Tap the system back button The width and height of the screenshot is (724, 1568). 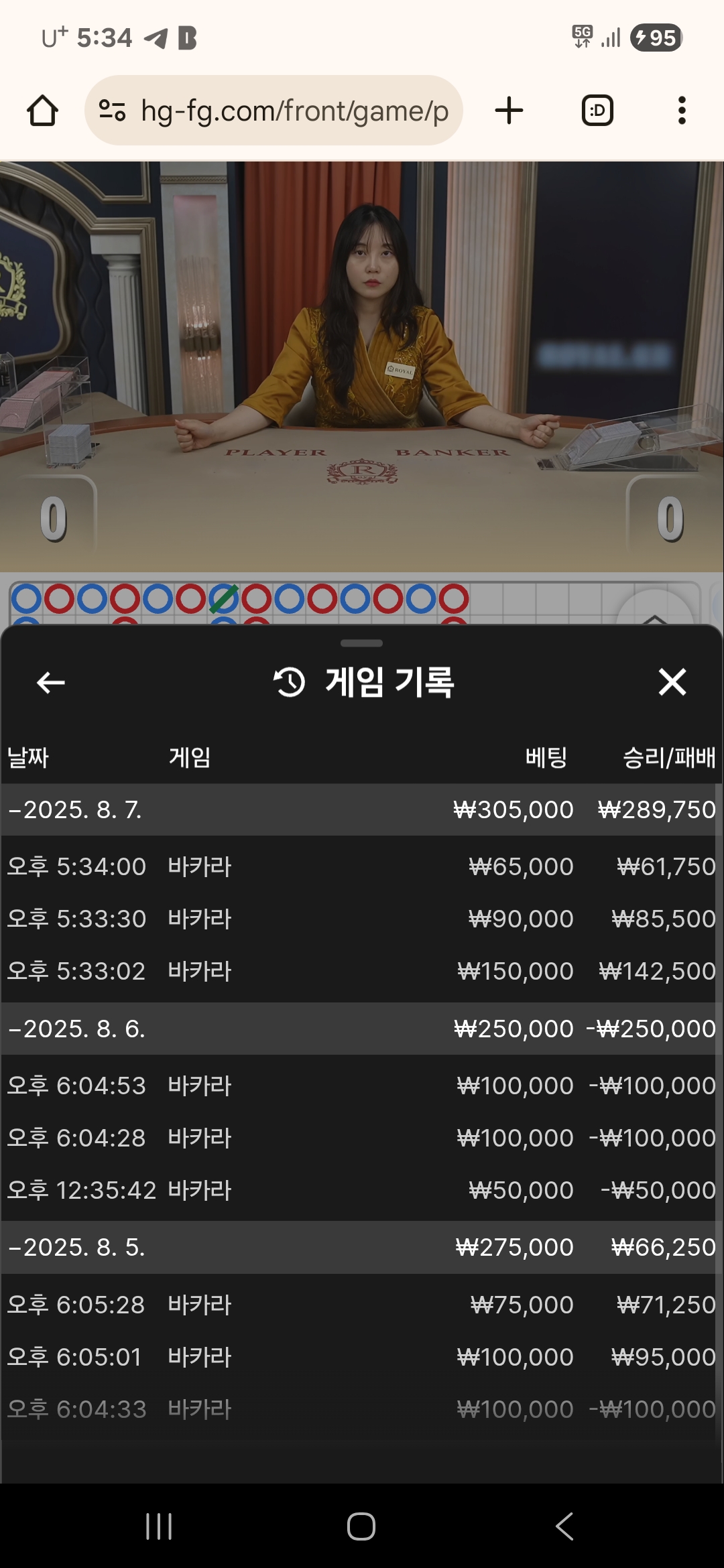point(564,1526)
